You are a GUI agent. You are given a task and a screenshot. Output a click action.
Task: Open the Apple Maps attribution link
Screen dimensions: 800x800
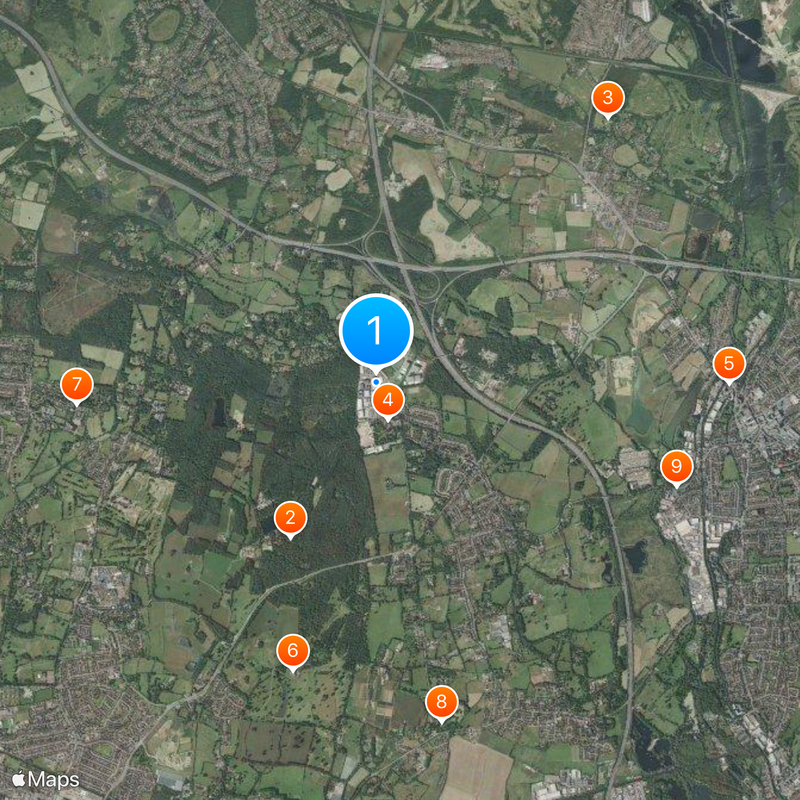click(x=45, y=778)
